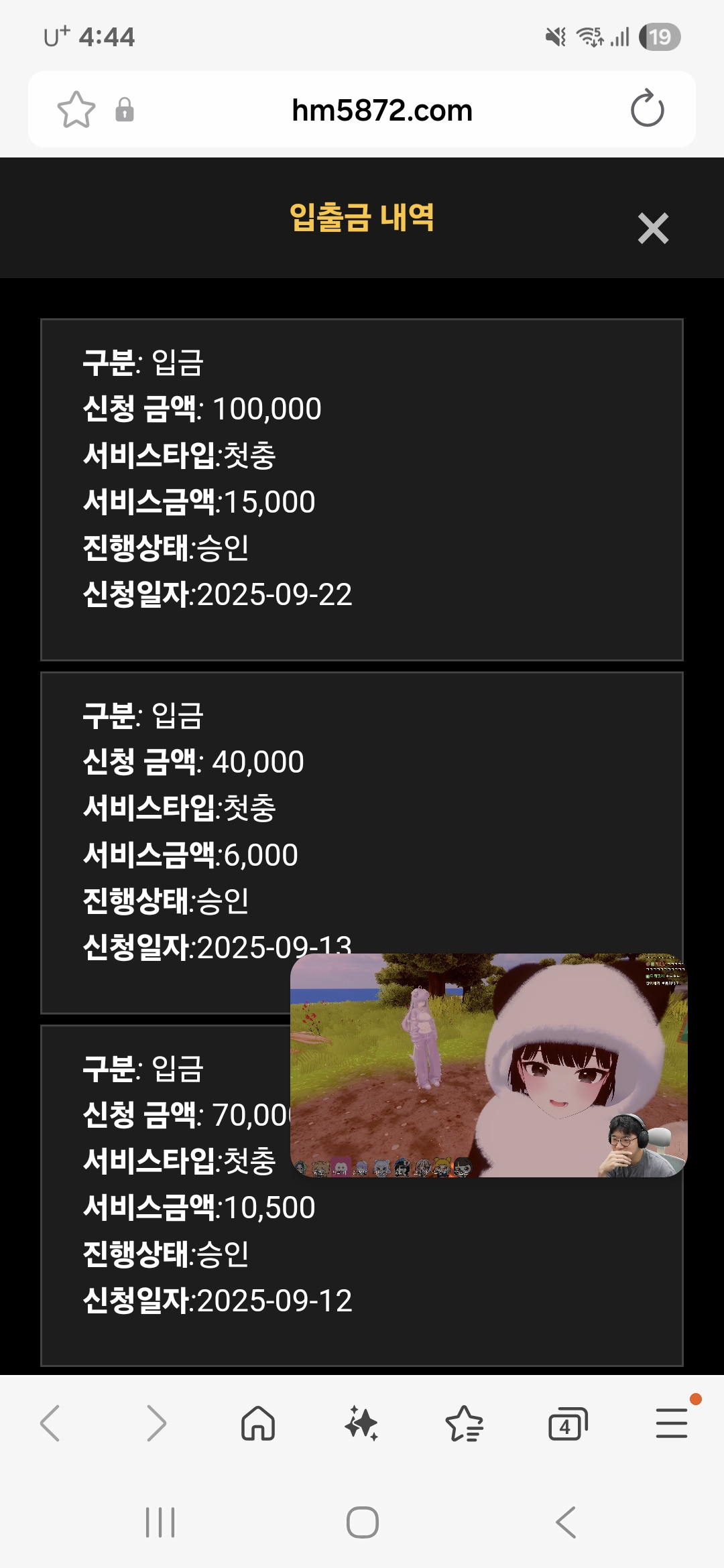
Task: Open the bookmarks list
Action: click(x=465, y=1423)
